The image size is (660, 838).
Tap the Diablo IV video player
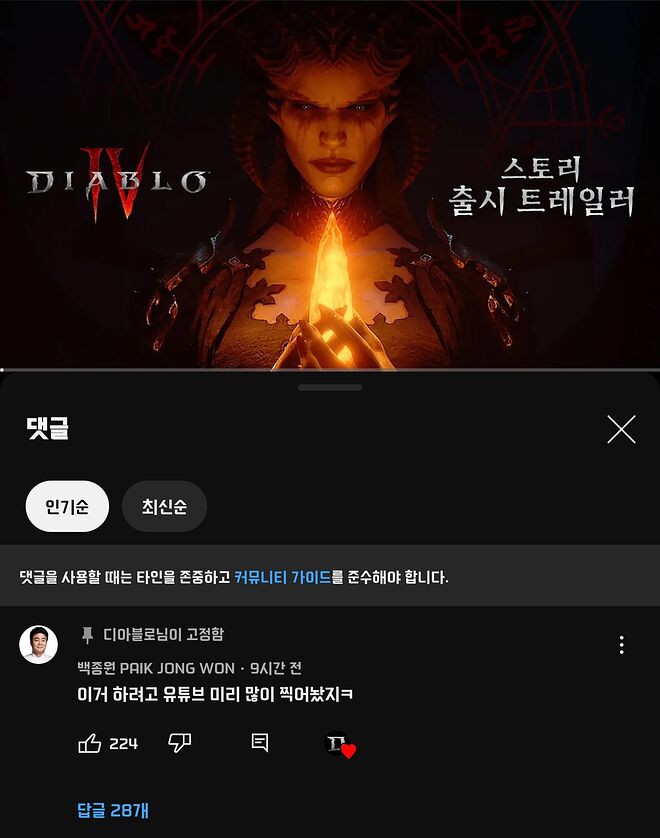(x=330, y=185)
